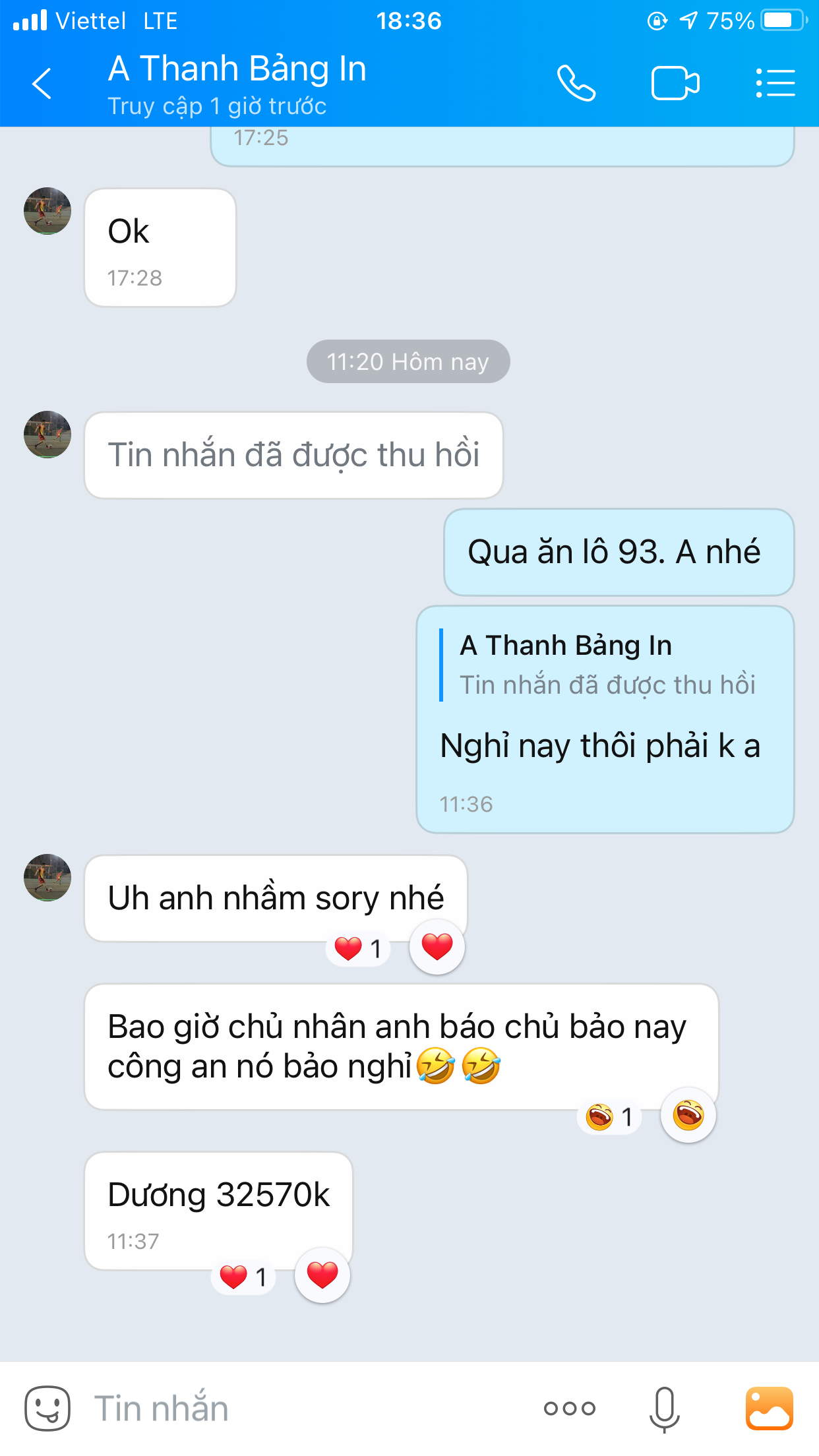This screenshot has width=819, height=1456.
Task: Open more attachment options
Action: tap(570, 1409)
